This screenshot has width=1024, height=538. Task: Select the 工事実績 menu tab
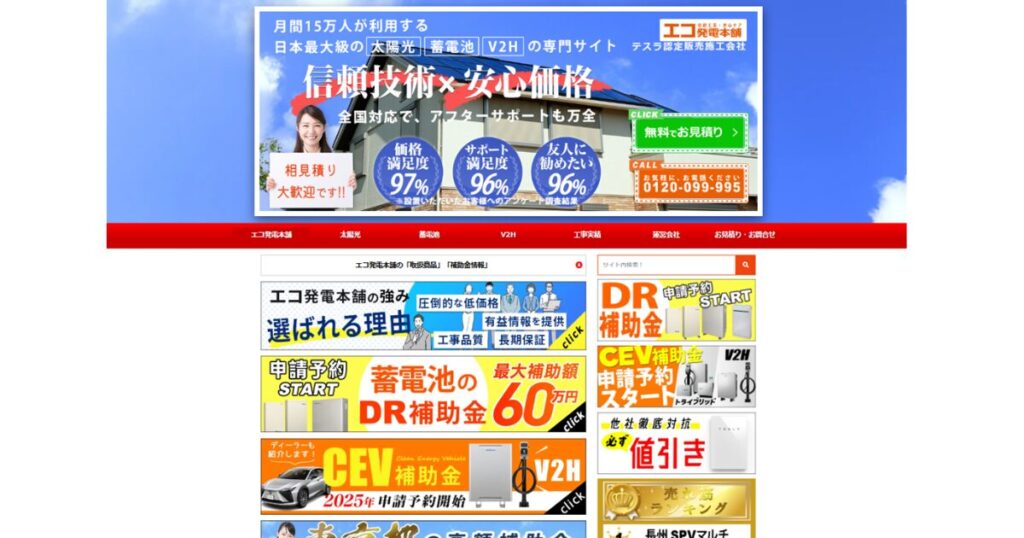pyautogui.click(x=587, y=235)
